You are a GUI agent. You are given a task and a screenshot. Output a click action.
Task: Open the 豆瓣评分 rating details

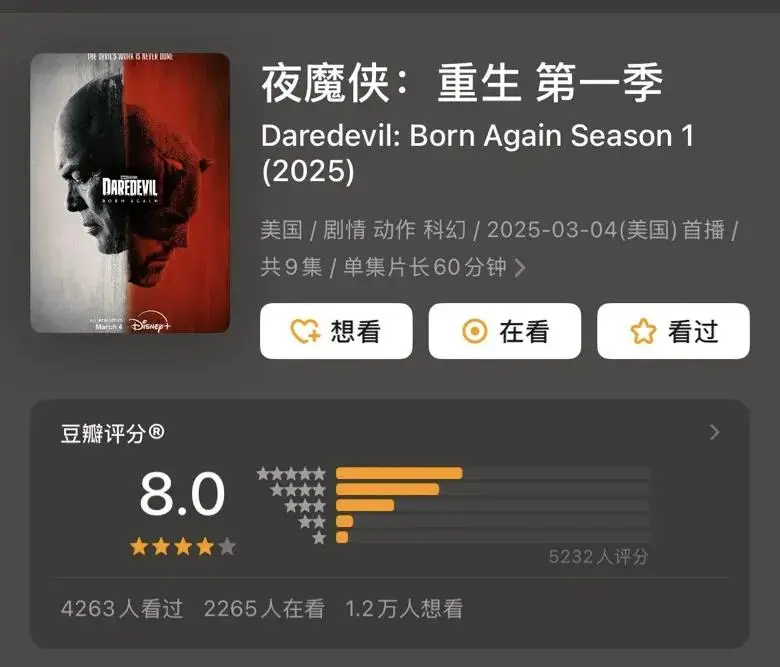click(714, 432)
